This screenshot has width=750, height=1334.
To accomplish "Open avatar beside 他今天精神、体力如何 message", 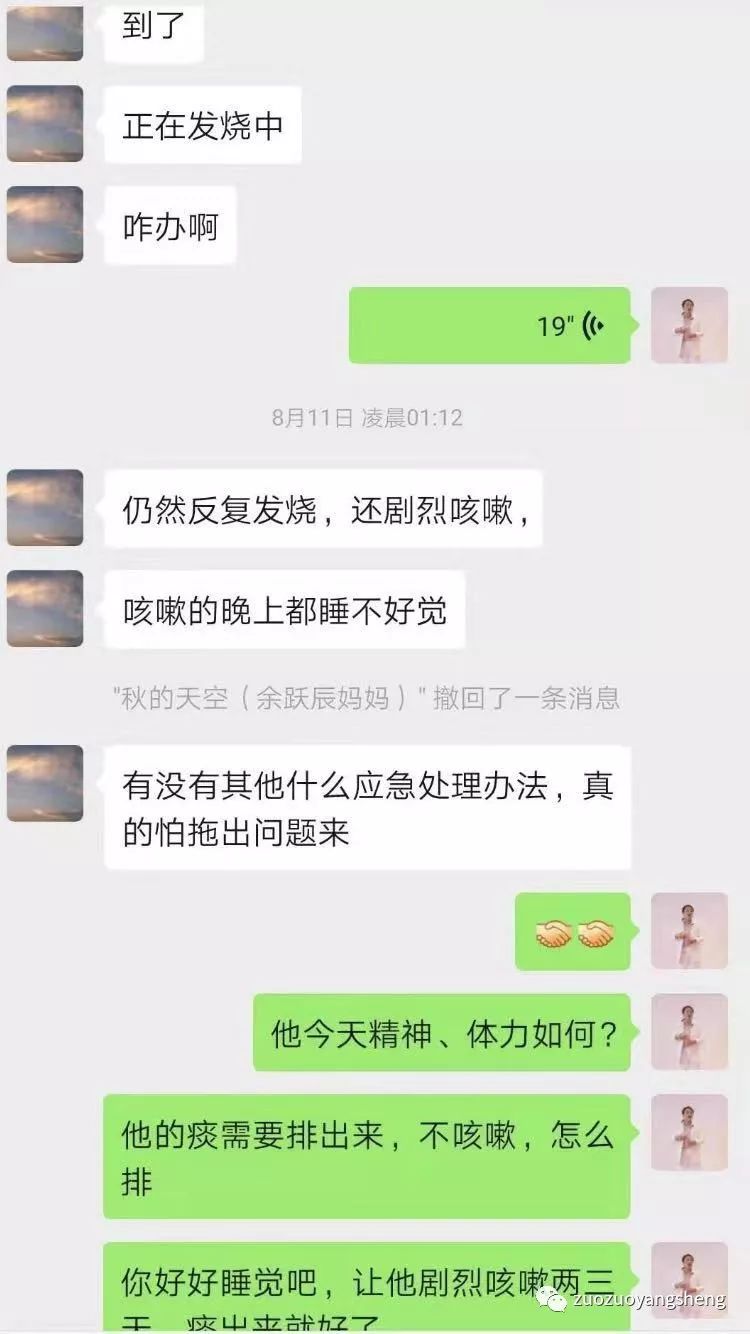I will [x=689, y=1031].
